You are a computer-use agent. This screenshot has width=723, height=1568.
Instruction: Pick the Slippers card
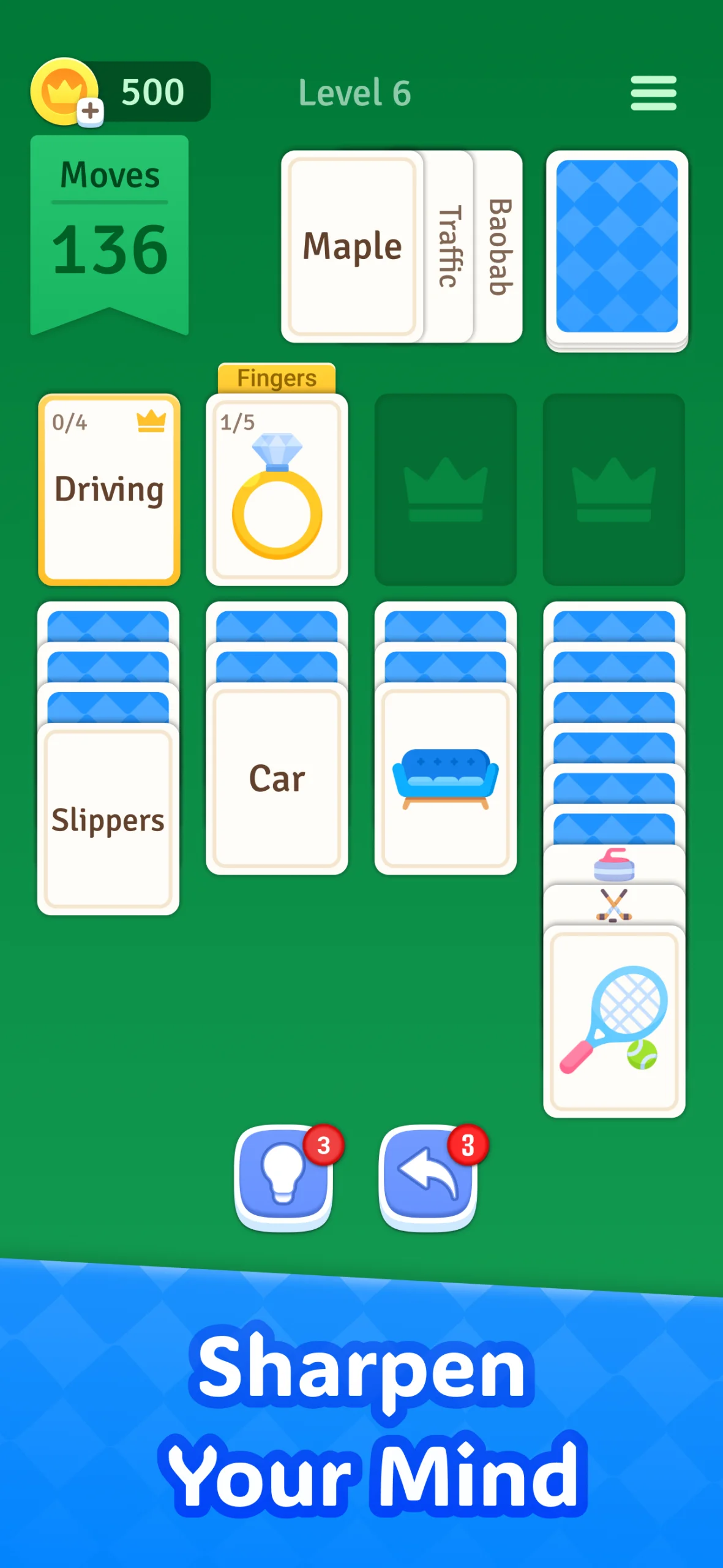[x=108, y=820]
